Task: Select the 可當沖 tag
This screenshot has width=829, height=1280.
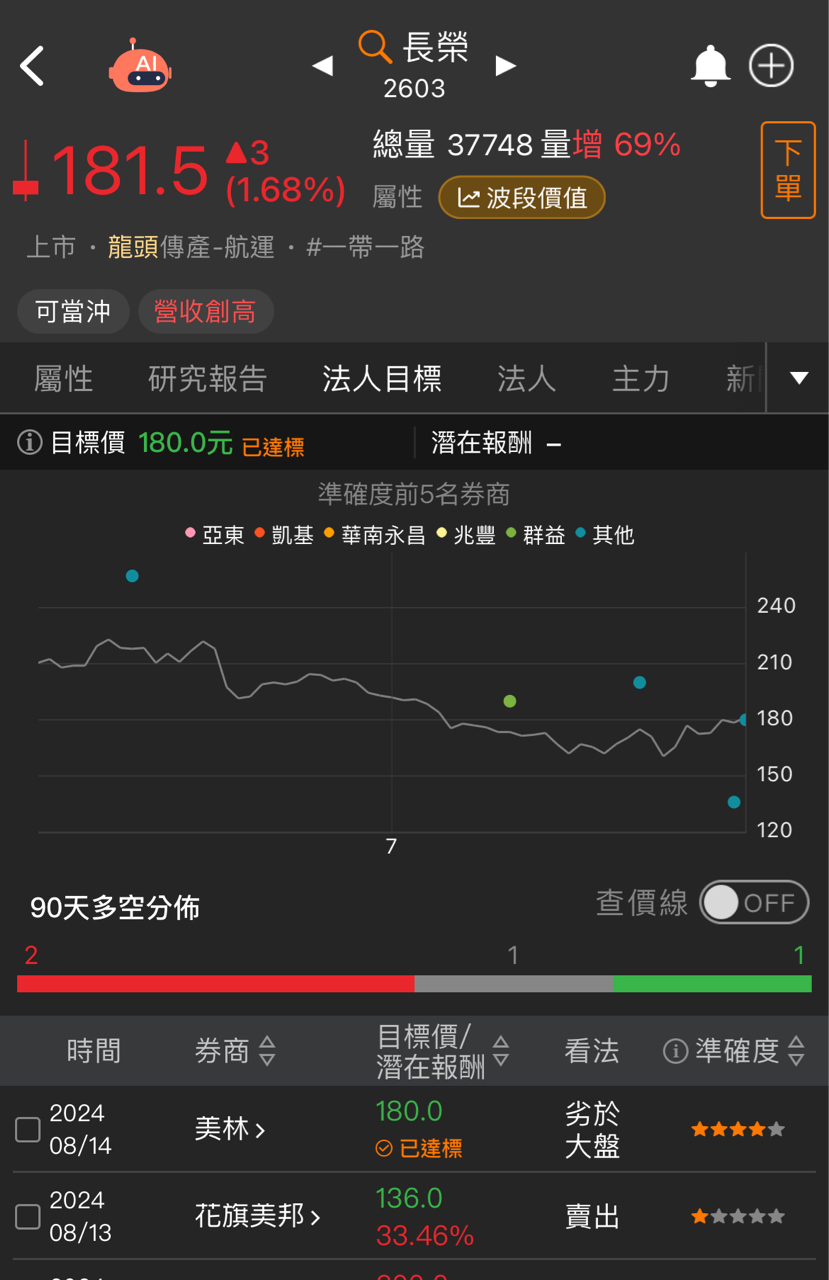Action: 73,311
